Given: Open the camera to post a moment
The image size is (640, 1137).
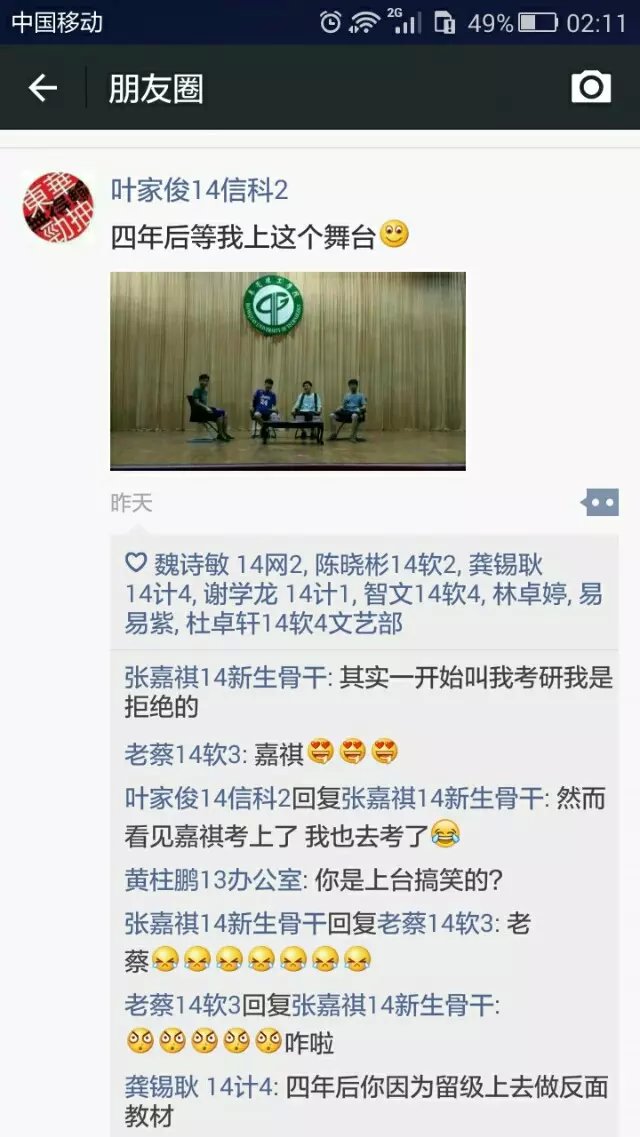Looking at the screenshot, I should pos(591,87).
